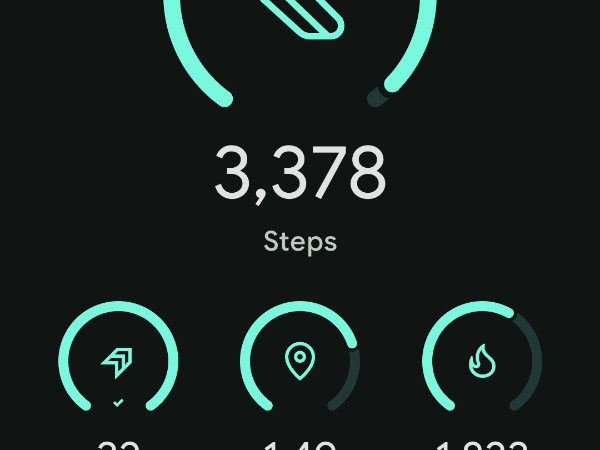The height and width of the screenshot is (450, 600).
Task: Open the Zone Minutes ring stat
Action: (x=118, y=361)
